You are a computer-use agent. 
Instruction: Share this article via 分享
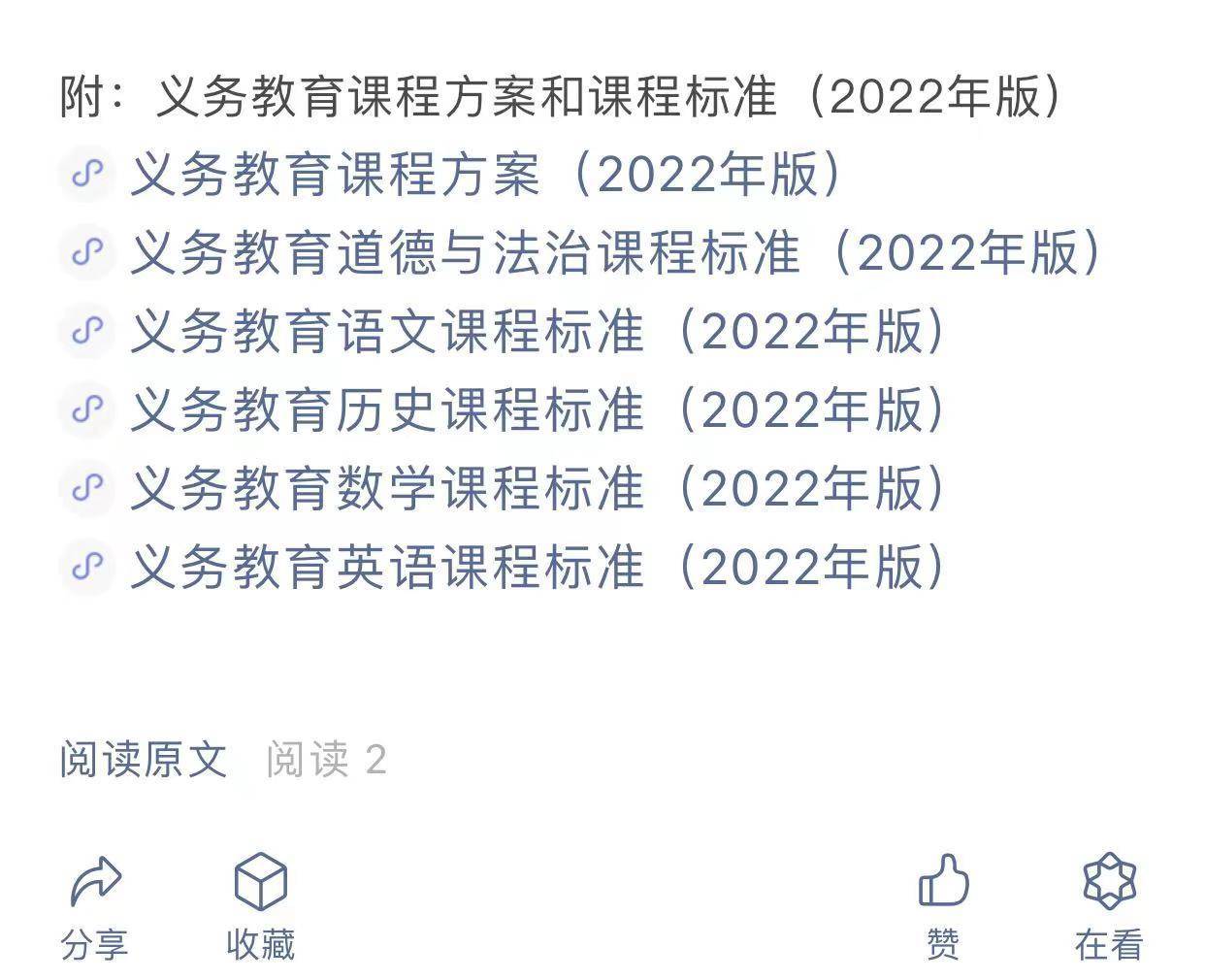(x=95, y=904)
